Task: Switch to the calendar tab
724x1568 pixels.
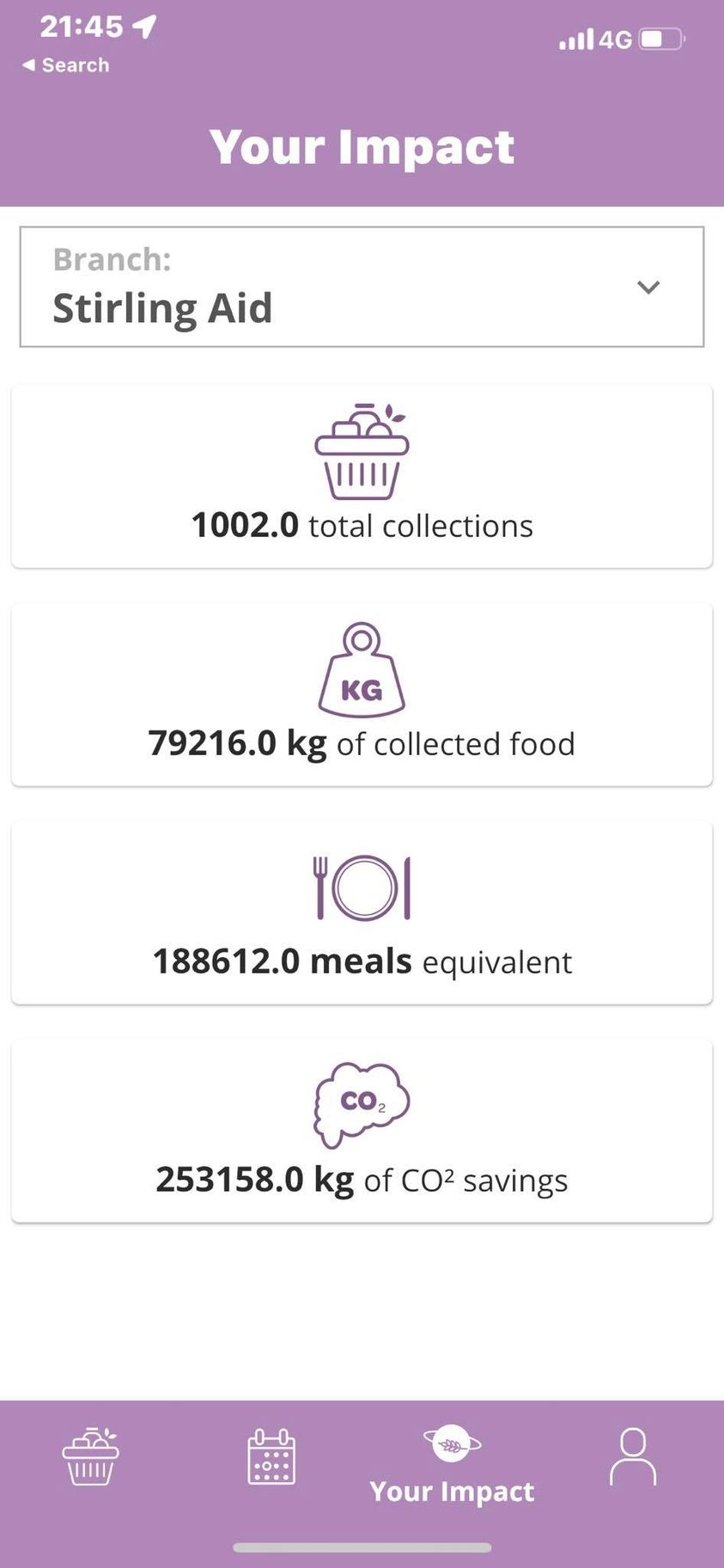Action: point(271,1456)
